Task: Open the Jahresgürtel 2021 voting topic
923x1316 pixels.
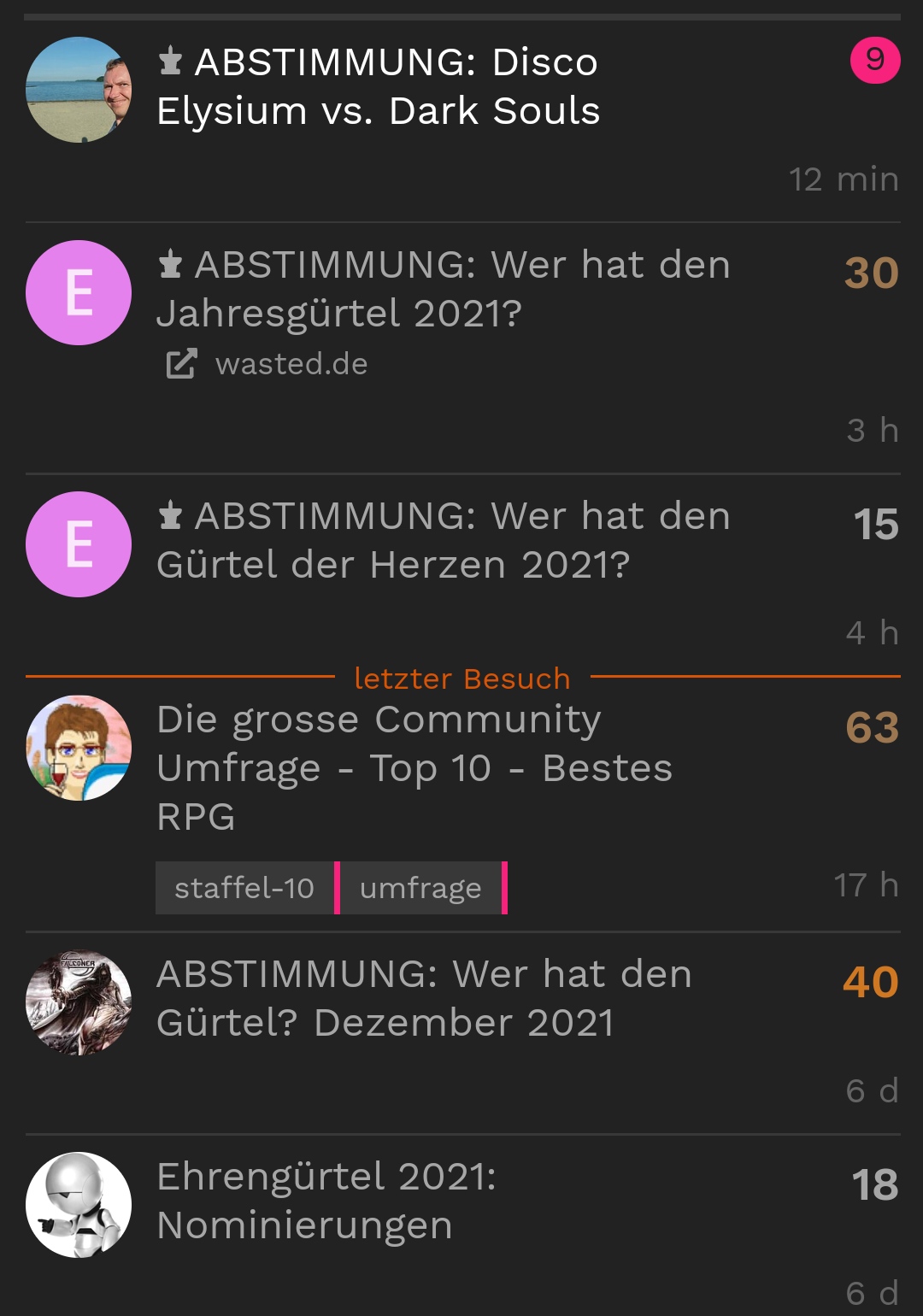Action: (443, 289)
